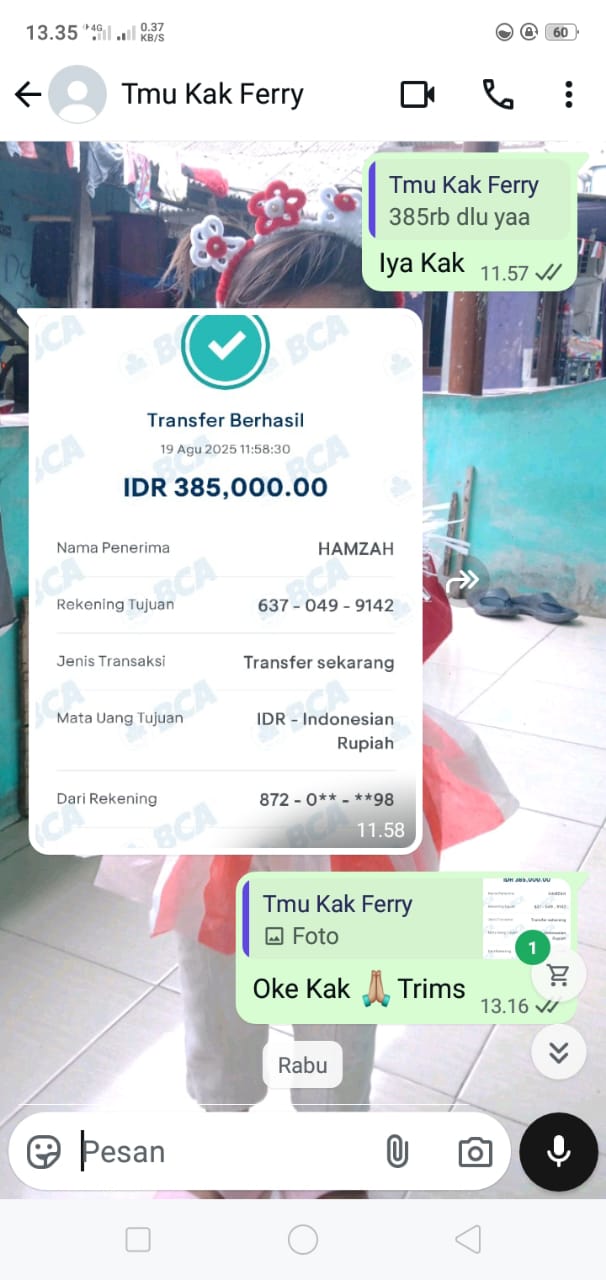Open Tmu Kak Ferry contact info

(x=212, y=95)
